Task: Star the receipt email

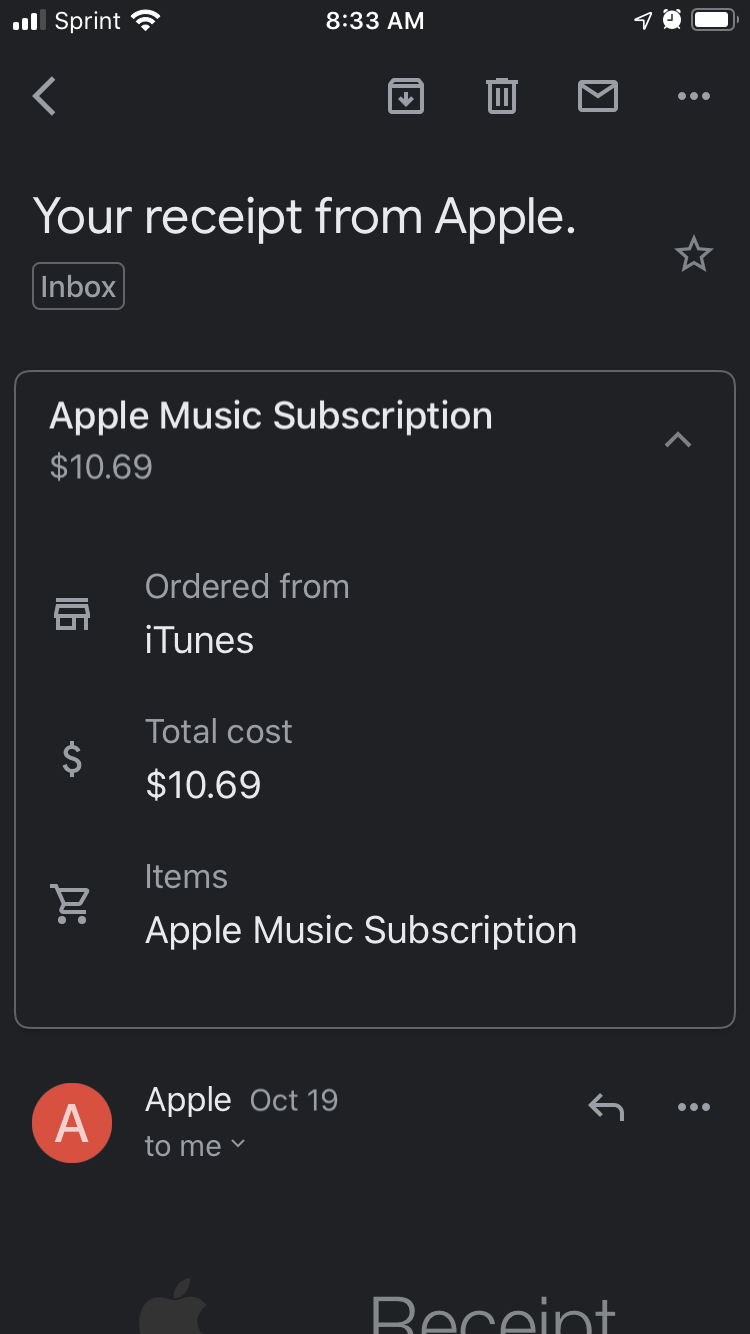Action: [x=694, y=254]
